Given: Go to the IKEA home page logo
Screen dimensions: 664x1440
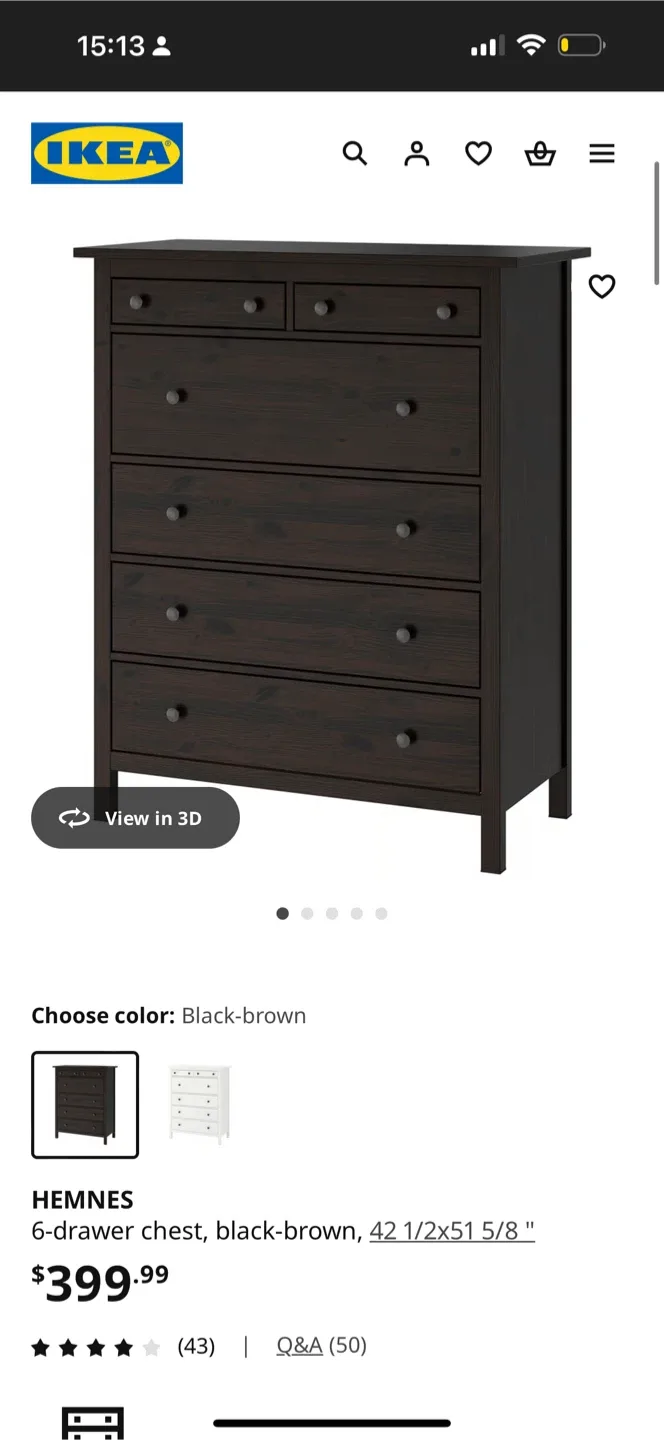Looking at the screenshot, I should click(x=107, y=153).
